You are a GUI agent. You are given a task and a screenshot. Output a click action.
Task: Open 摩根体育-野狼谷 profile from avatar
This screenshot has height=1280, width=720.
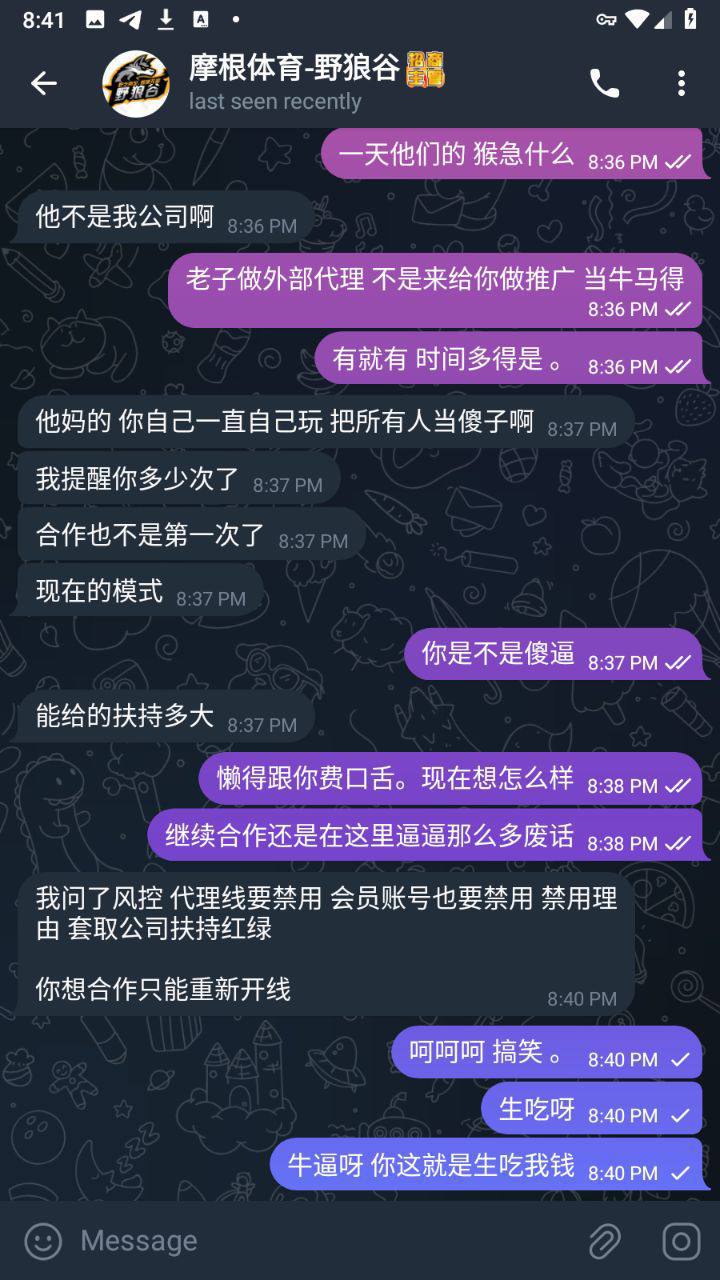coord(136,84)
